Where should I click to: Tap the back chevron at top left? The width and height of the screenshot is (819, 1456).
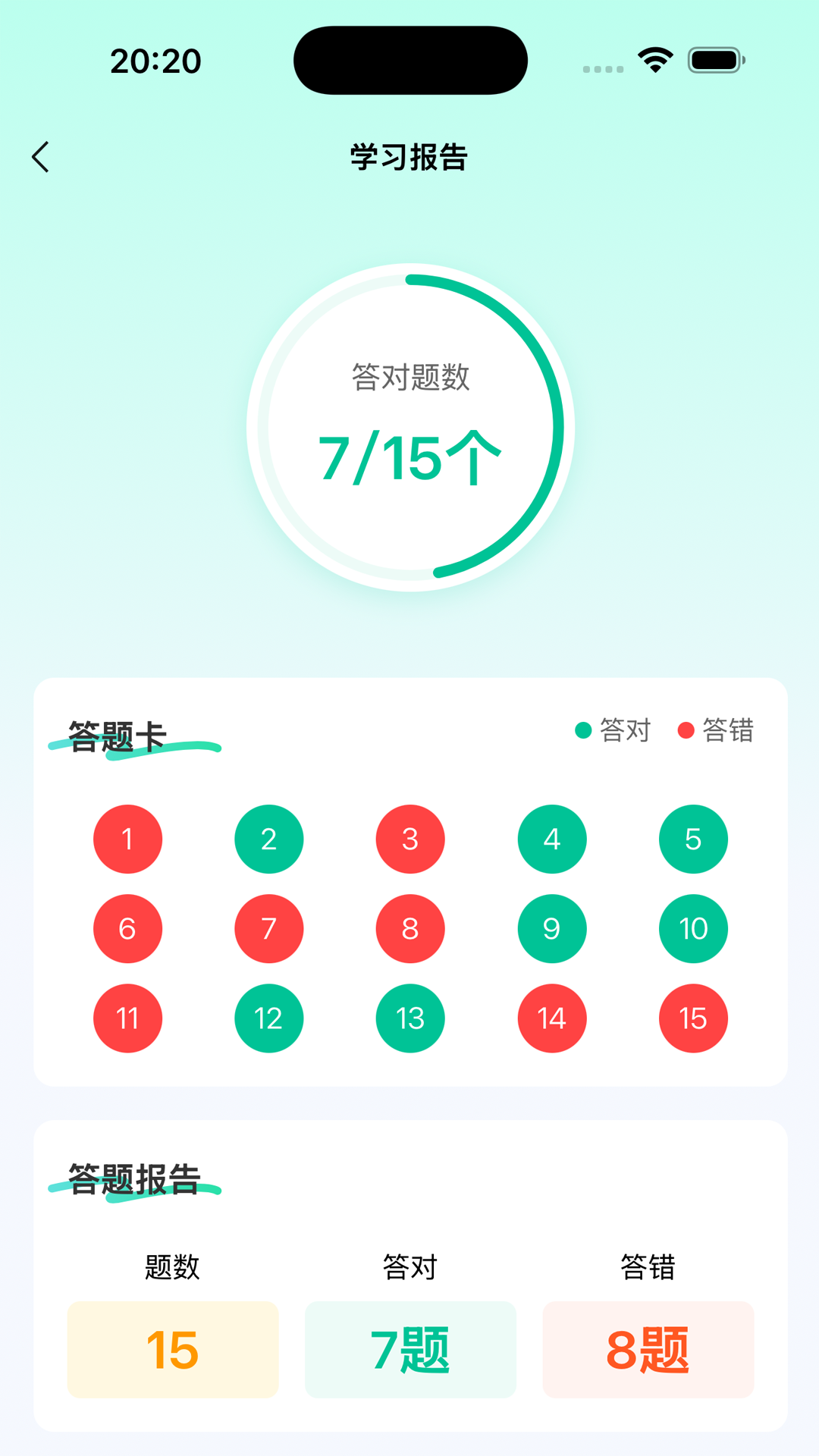[x=41, y=158]
